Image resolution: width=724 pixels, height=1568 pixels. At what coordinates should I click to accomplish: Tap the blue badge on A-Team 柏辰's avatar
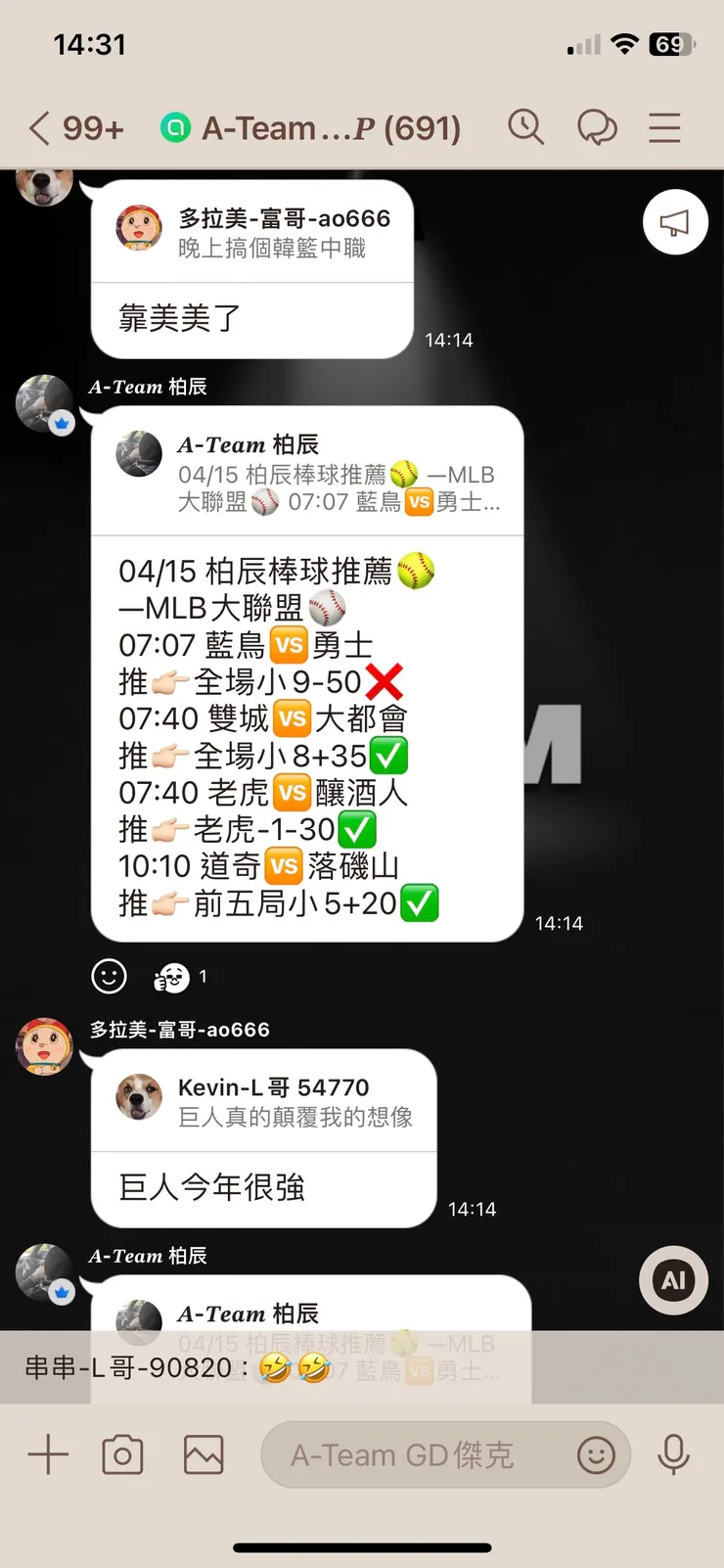point(62,422)
